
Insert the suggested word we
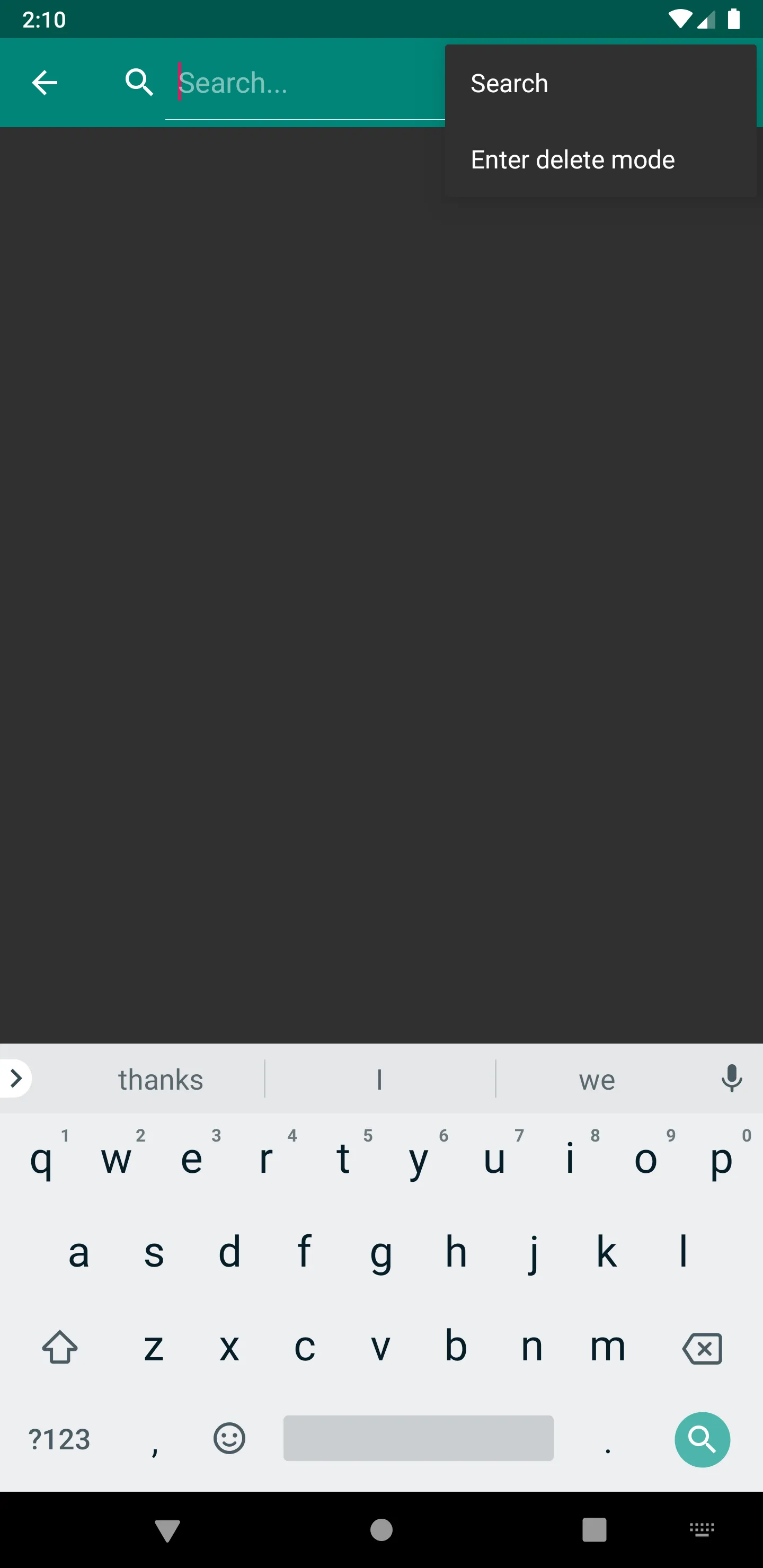tap(597, 1079)
